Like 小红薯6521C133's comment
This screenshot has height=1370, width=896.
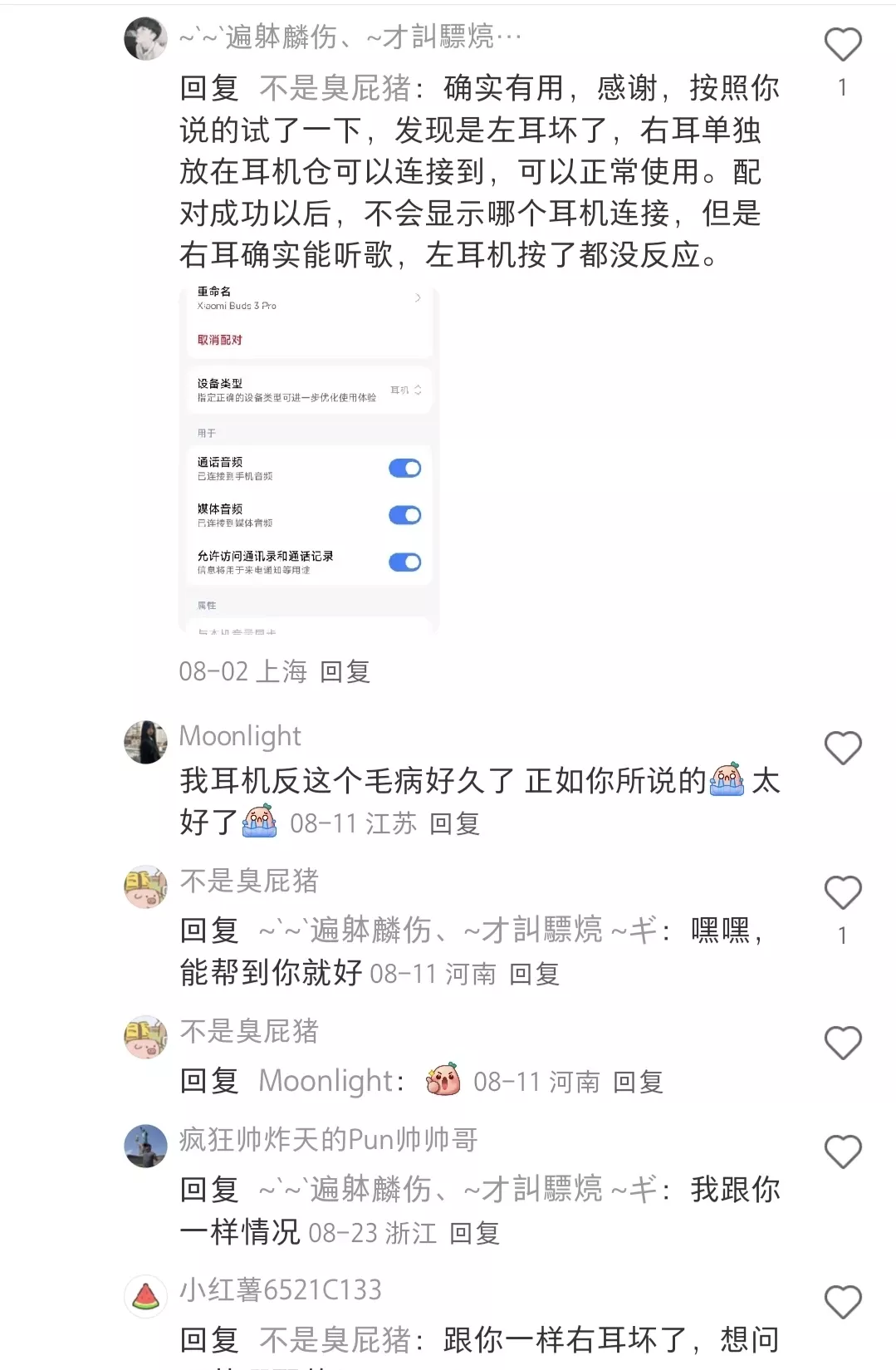pyautogui.click(x=842, y=1302)
